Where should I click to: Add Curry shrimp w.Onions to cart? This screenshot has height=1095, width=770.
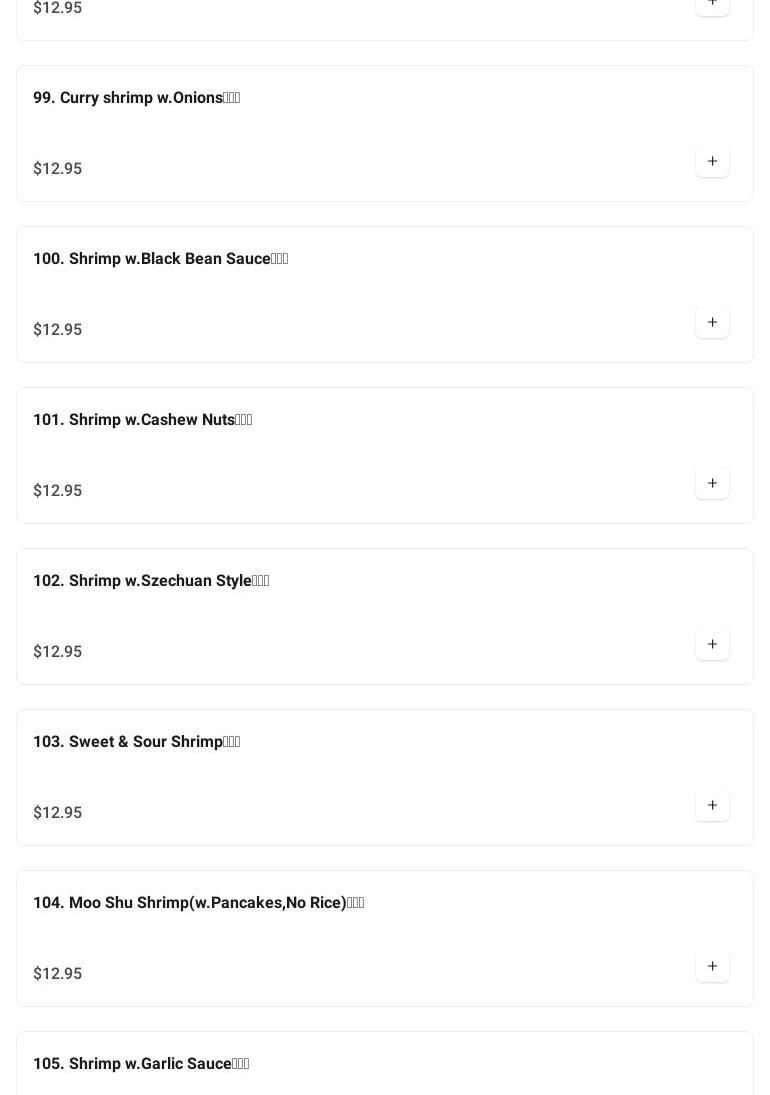tap(712, 162)
